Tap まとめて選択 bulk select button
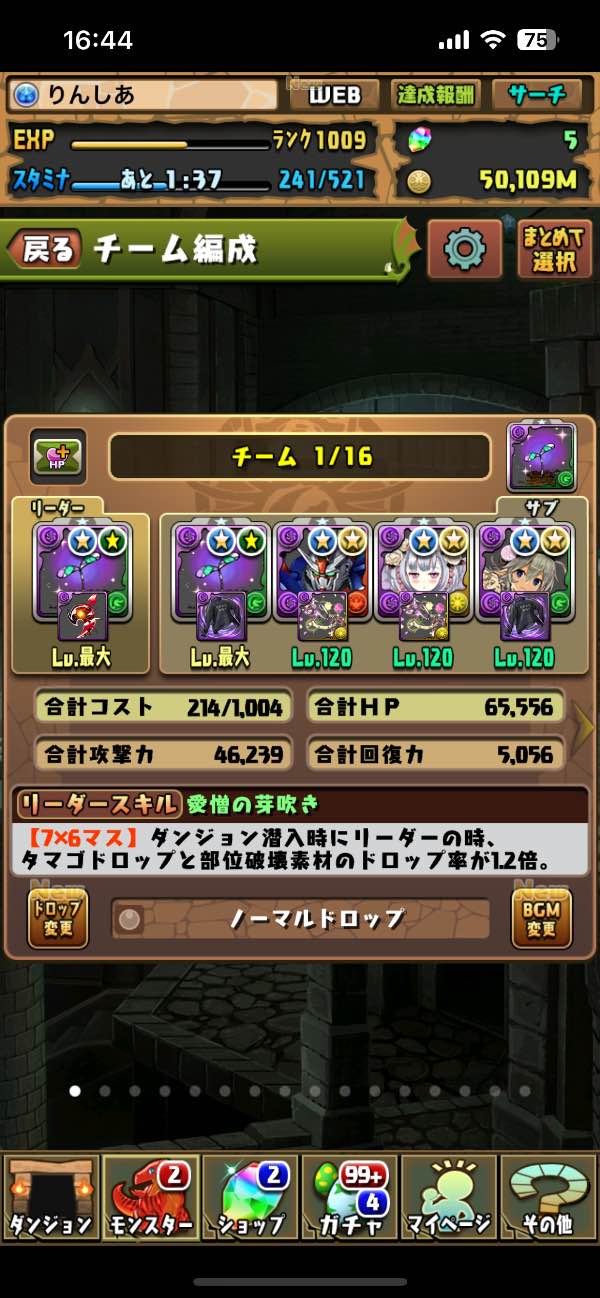 click(554, 249)
